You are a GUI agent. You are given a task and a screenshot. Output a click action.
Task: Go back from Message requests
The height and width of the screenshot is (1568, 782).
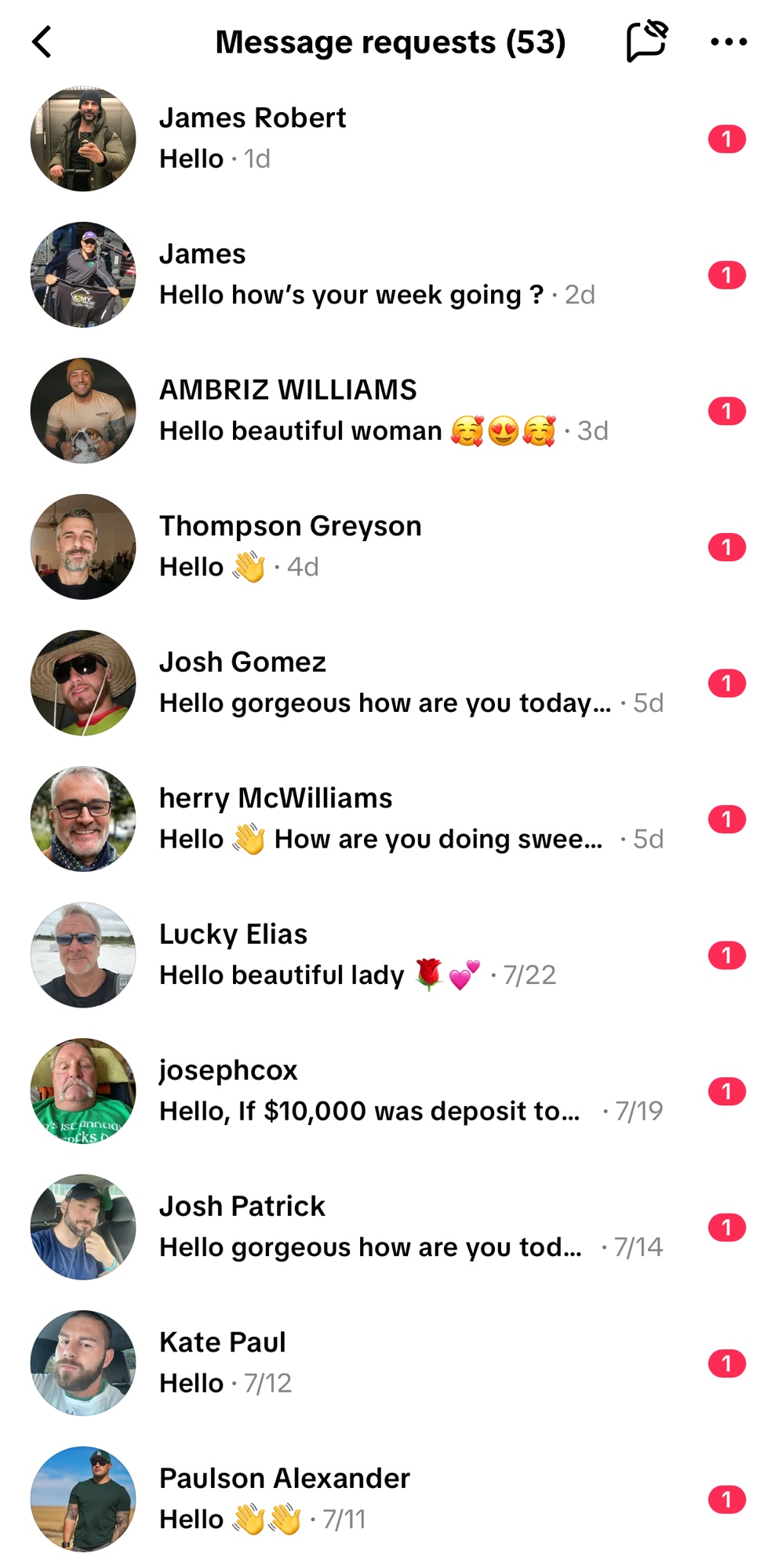click(x=42, y=42)
